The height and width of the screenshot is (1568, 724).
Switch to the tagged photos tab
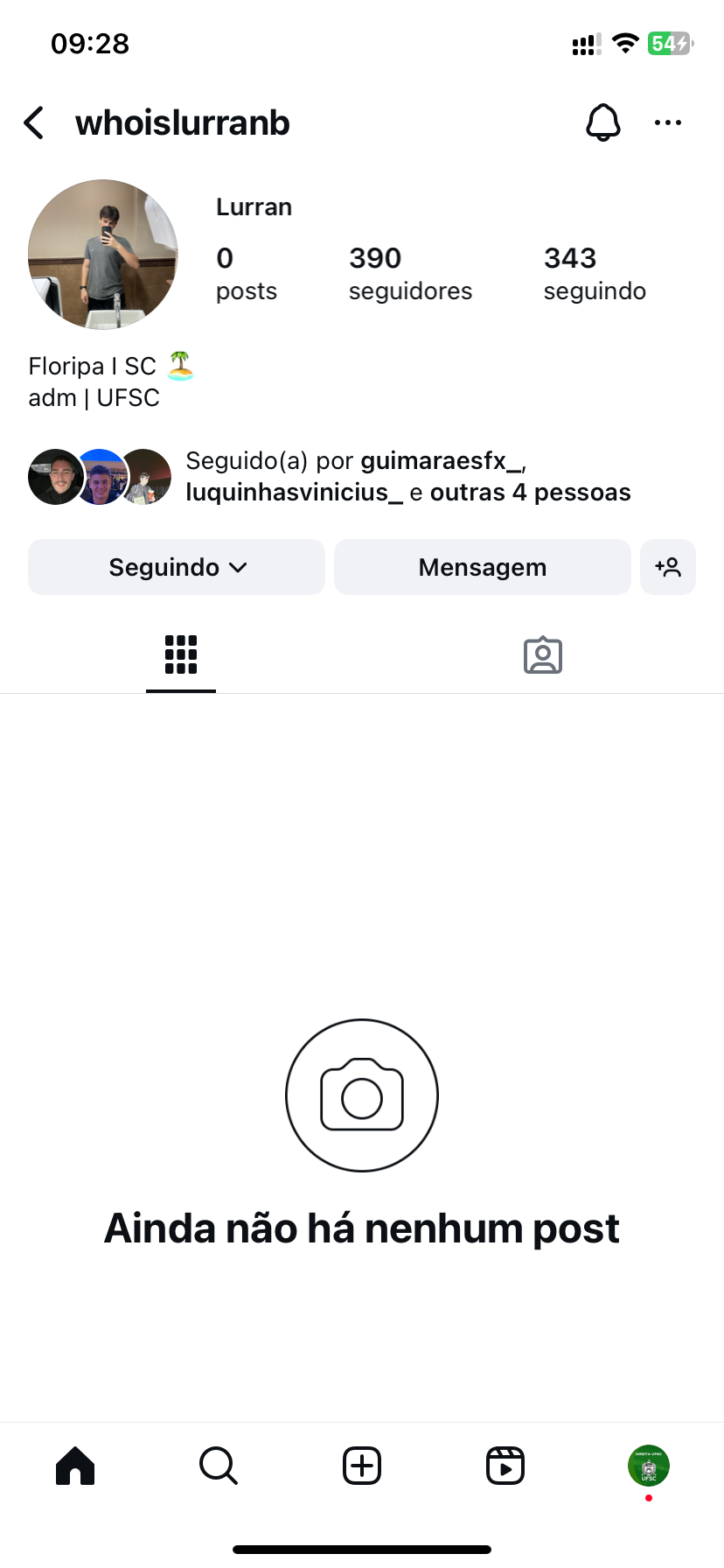tap(542, 654)
